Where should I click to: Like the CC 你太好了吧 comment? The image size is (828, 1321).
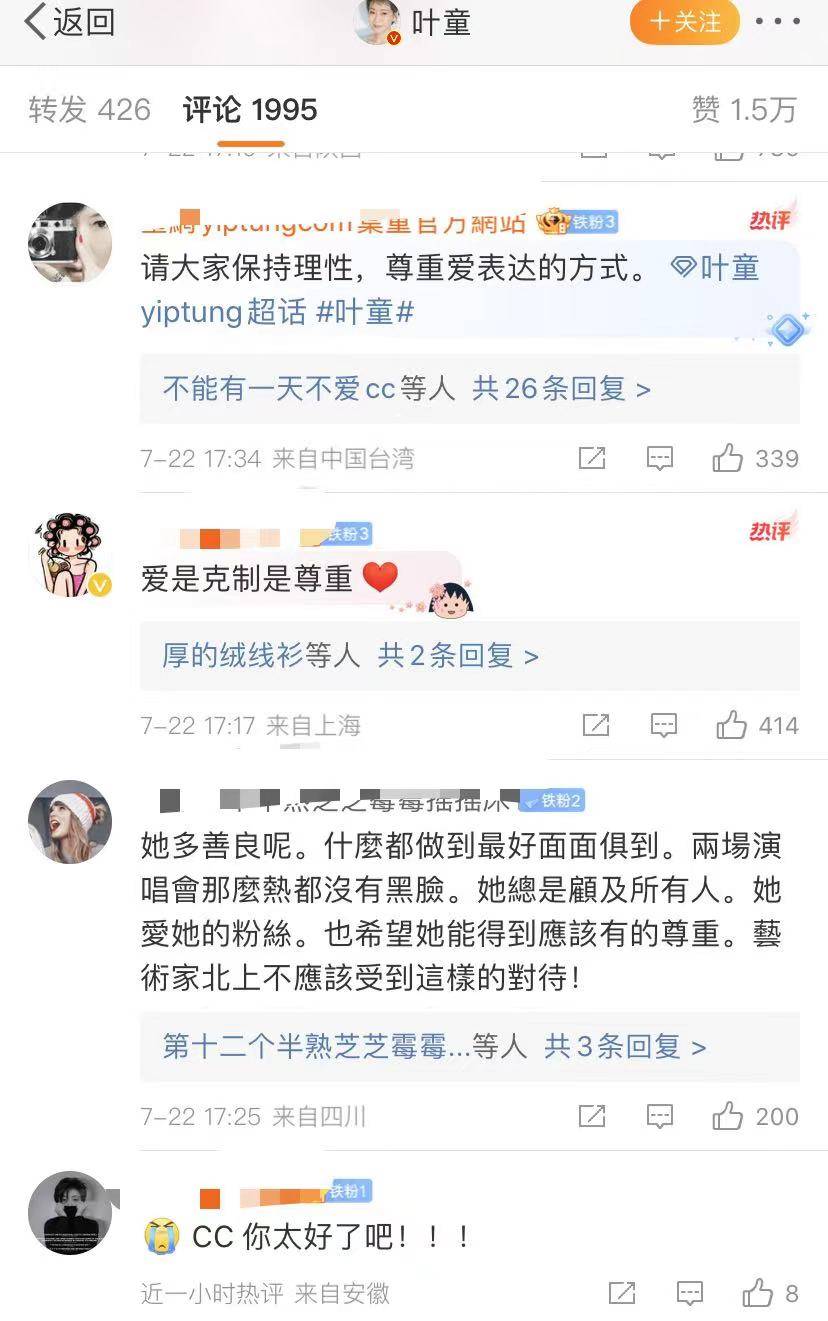coord(758,1293)
